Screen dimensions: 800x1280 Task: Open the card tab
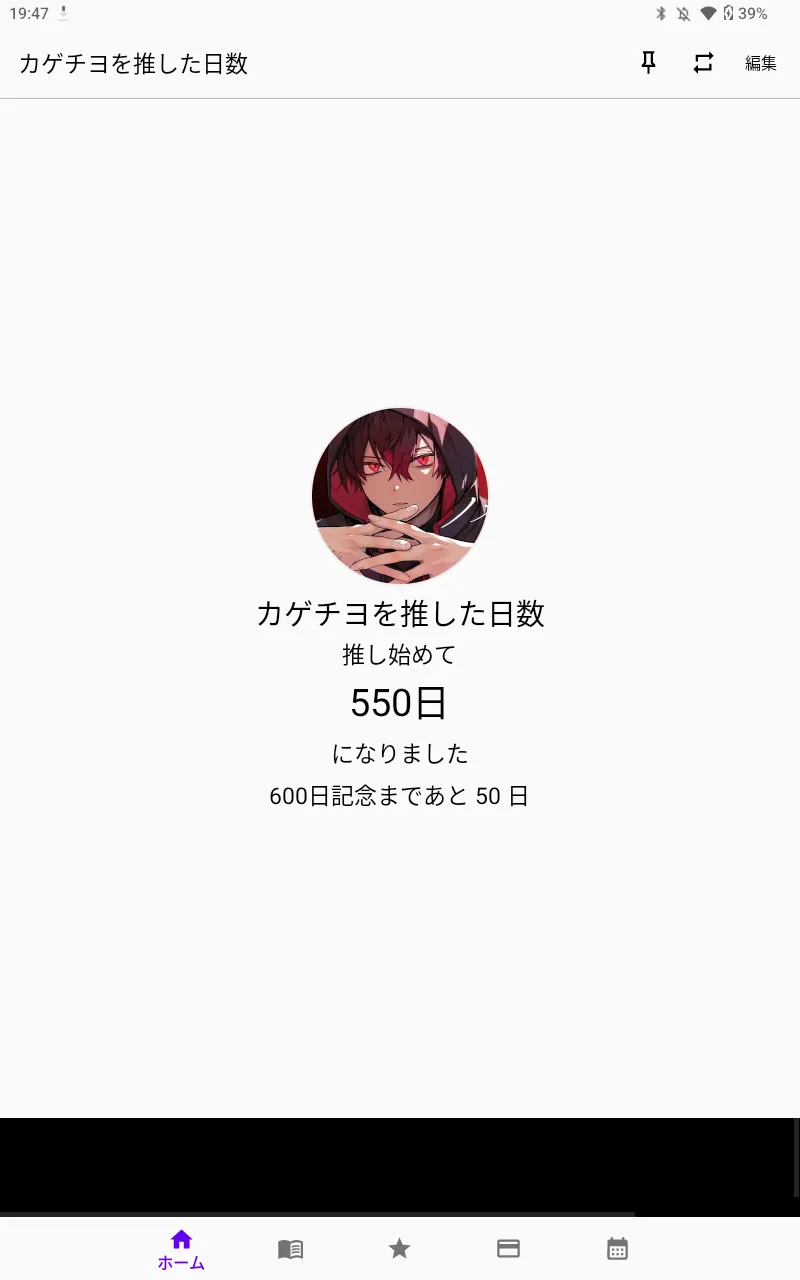[x=508, y=1248]
